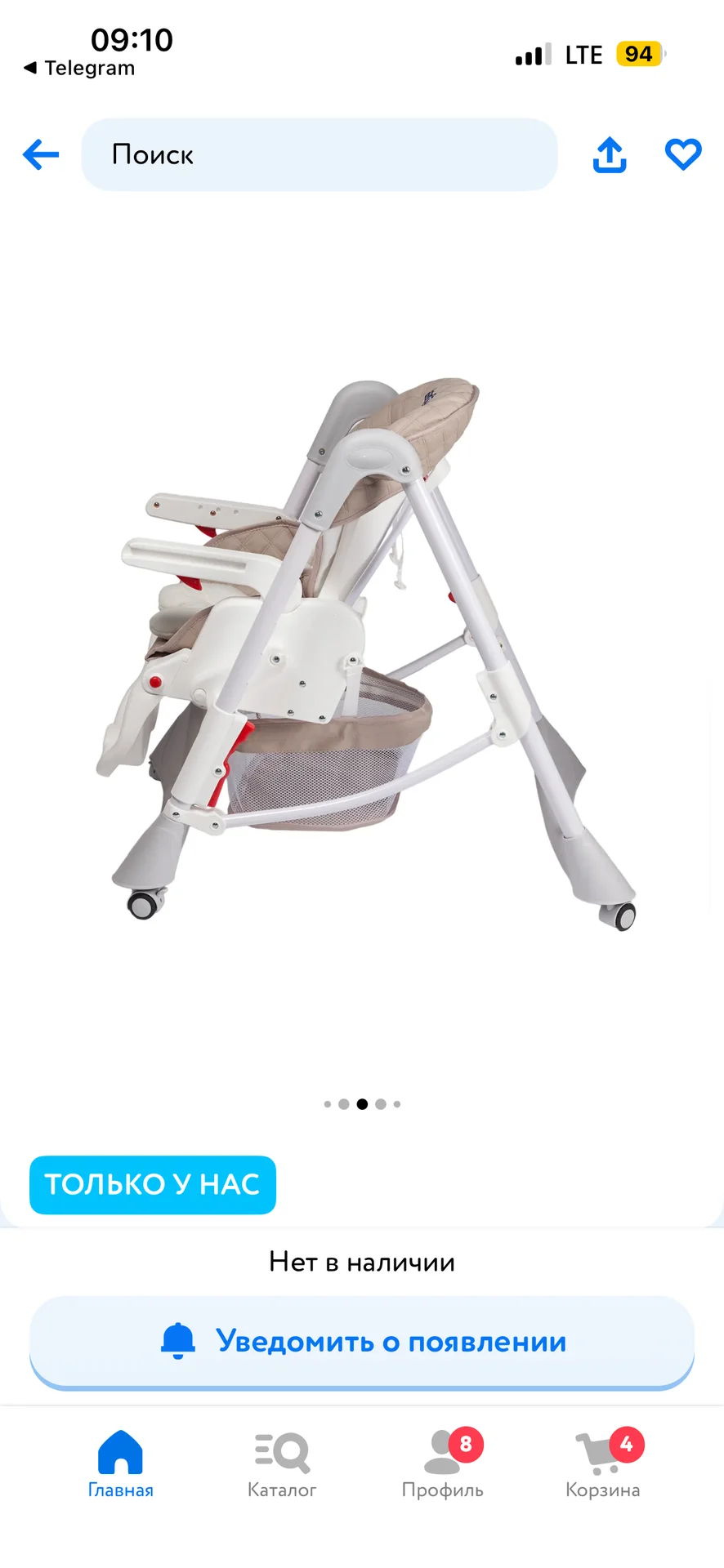Screen dimensions: 724x1568
Task: Go to the Профиль tab
Action: pos(443,1464)
